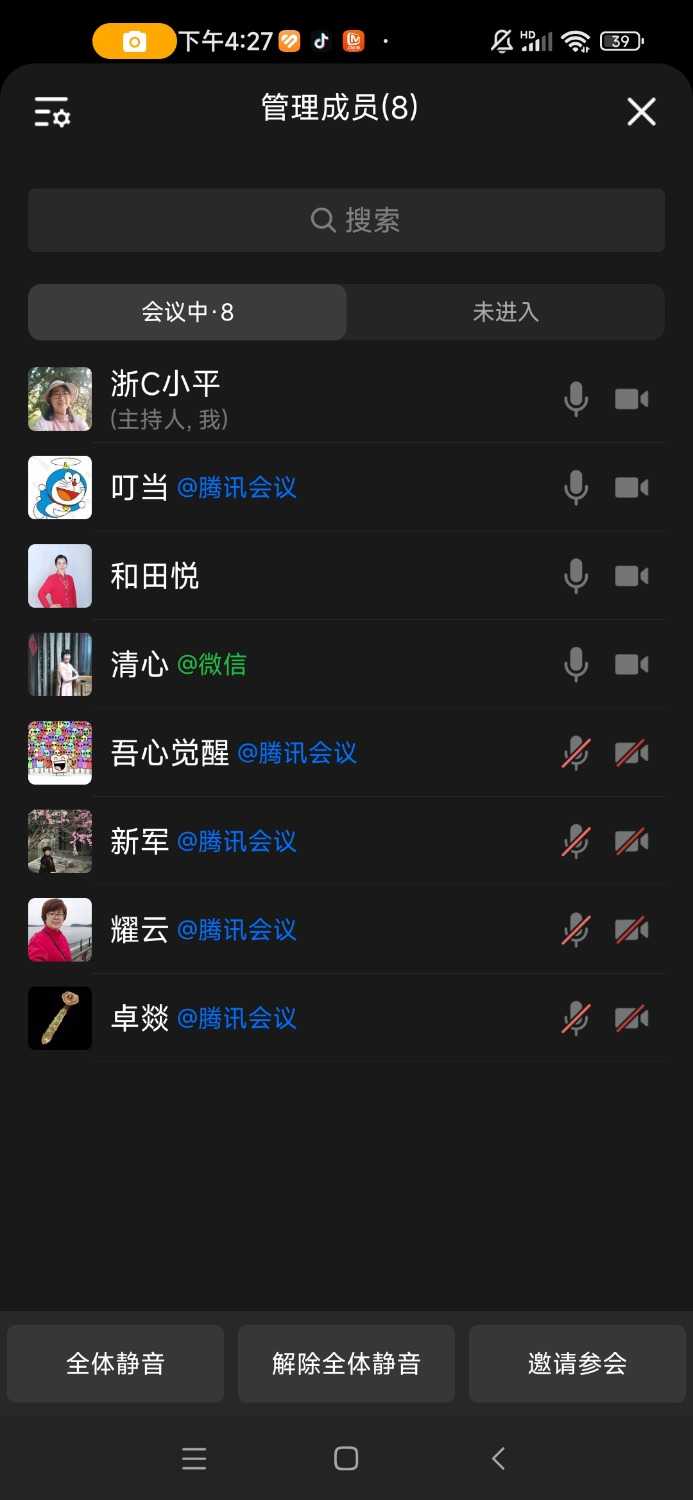Select the 会议中·8 tab
The width and height of the screenshot is (693, 1500).
(188, 312)
